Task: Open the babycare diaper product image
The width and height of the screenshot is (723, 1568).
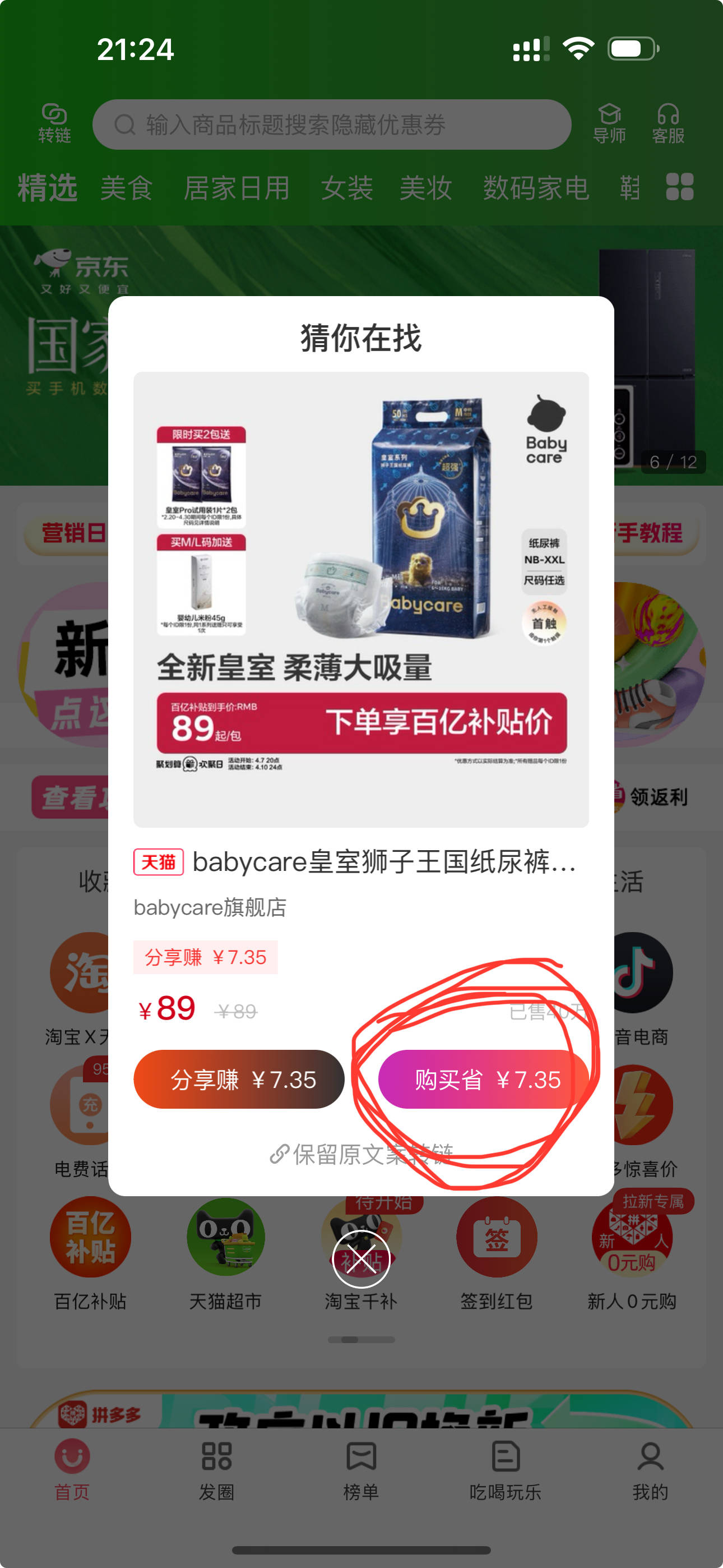Action: 361,599
